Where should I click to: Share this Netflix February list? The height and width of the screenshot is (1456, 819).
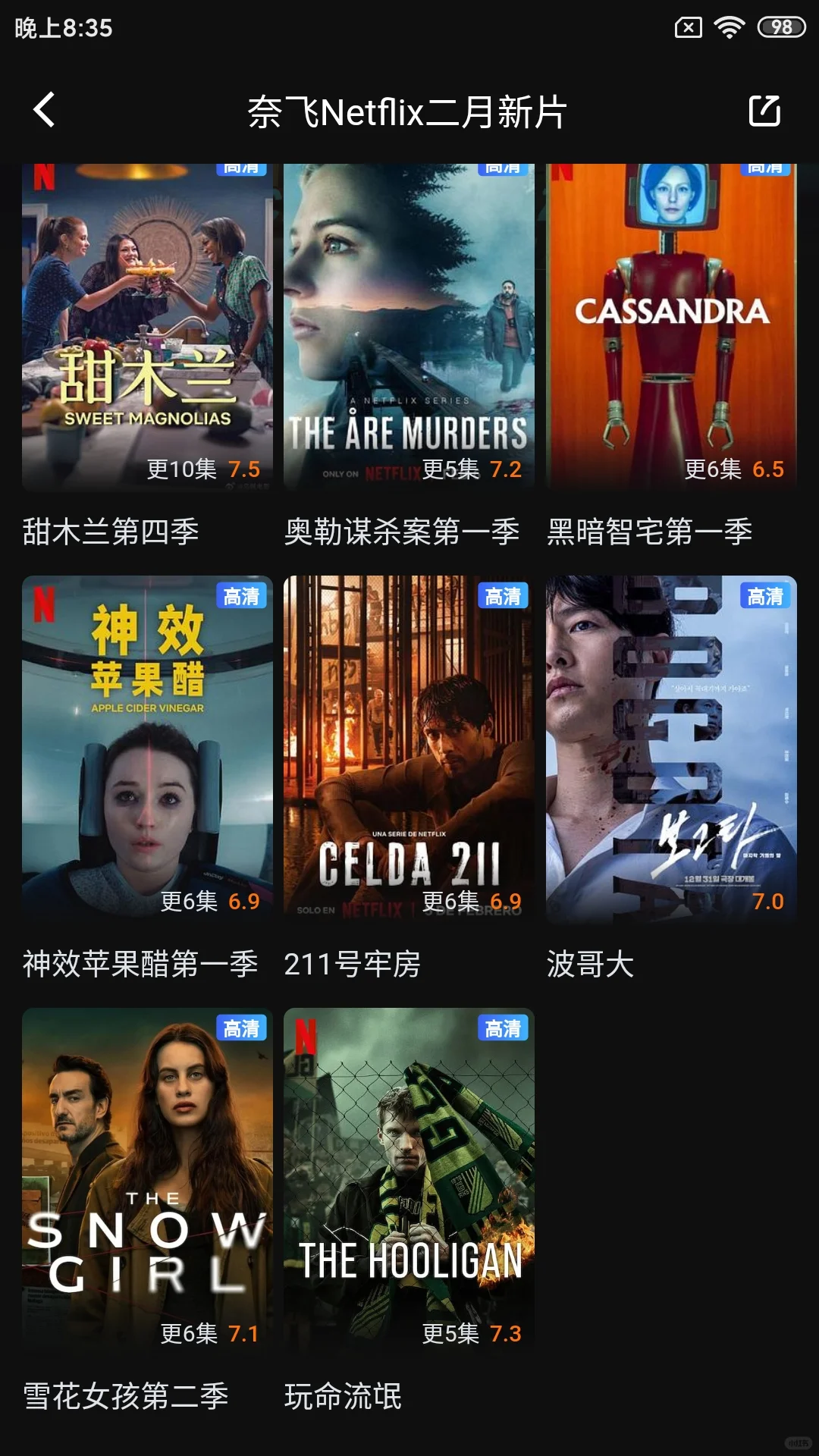tap(764, 111)
